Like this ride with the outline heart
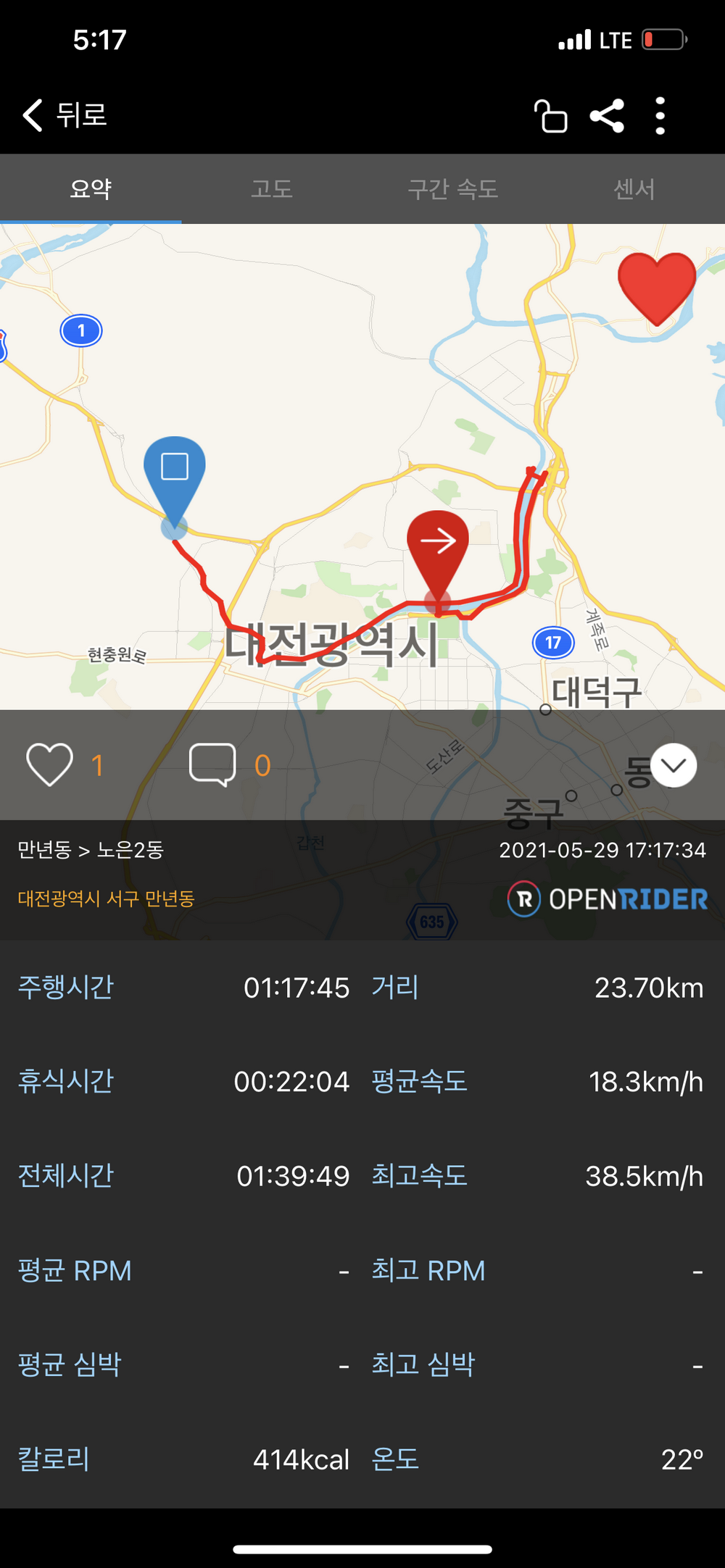 [49, 764]
